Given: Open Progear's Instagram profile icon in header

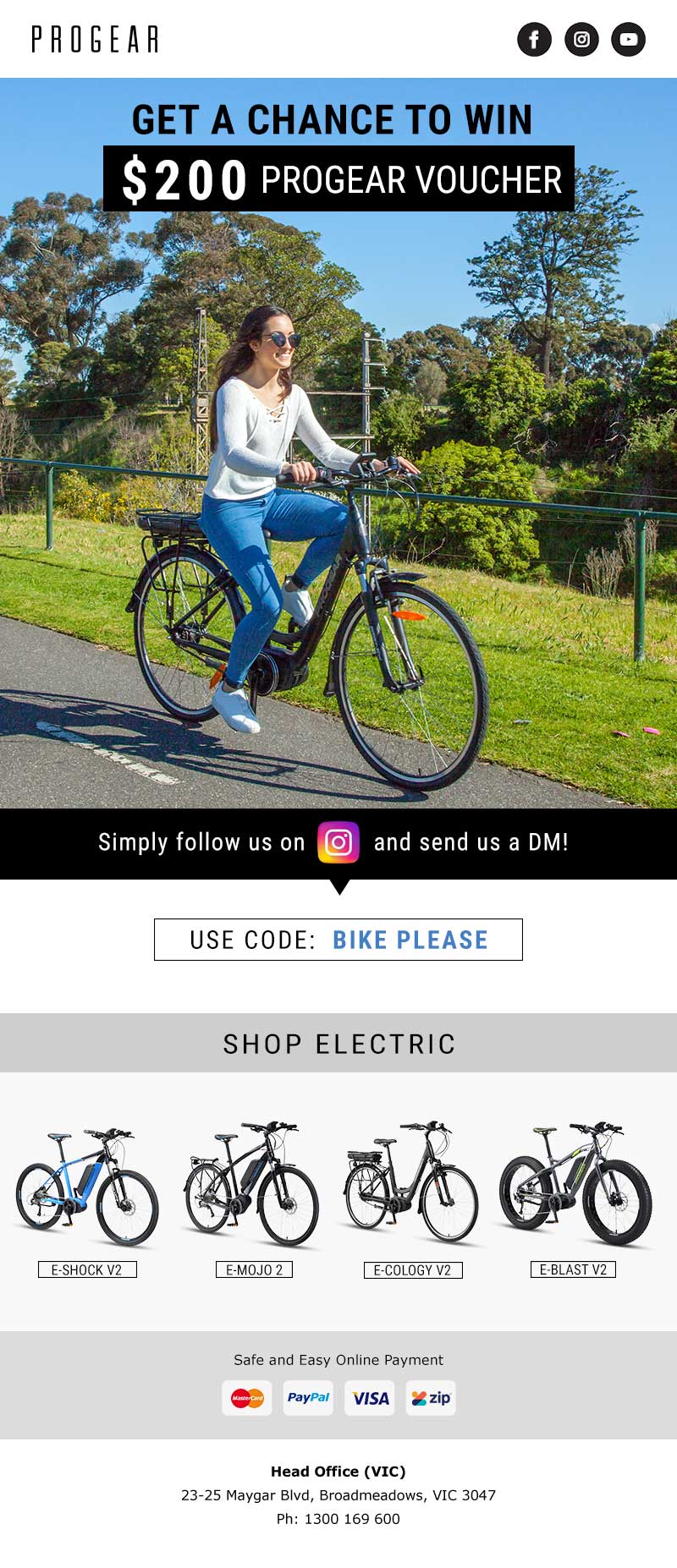Looking at the screenshot, I should pyautogui.click(x=581, y=39).
